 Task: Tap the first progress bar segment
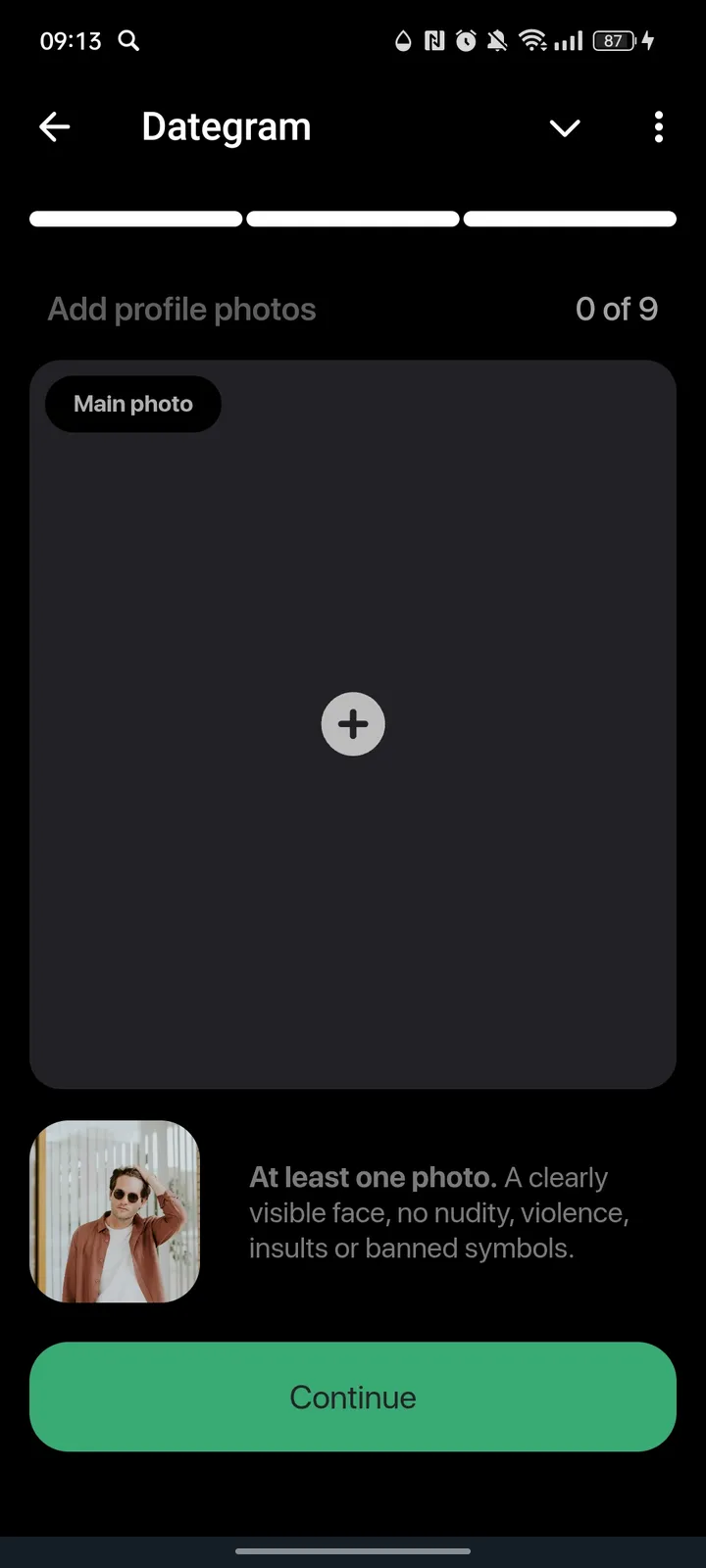pyautogui.click(x=135, y=218)
